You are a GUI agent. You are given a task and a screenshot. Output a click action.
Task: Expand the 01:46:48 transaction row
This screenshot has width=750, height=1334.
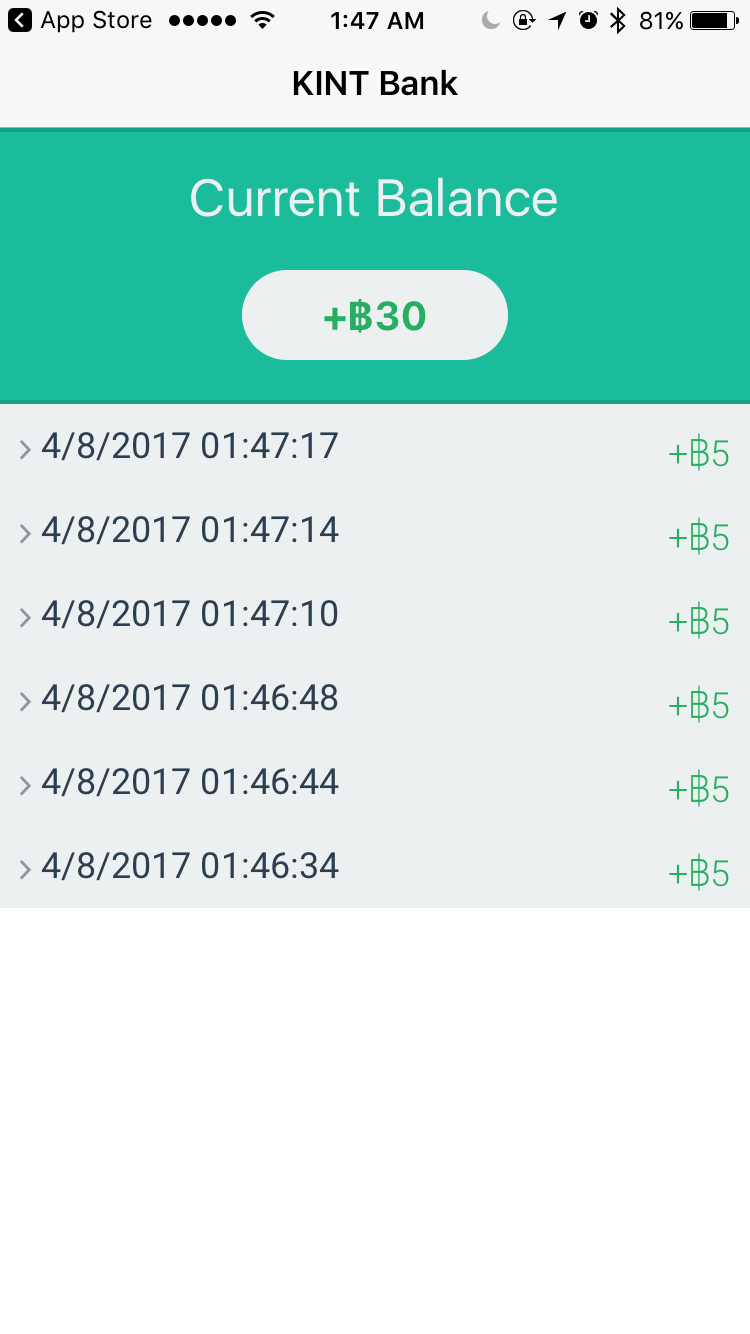coord(375,698)
